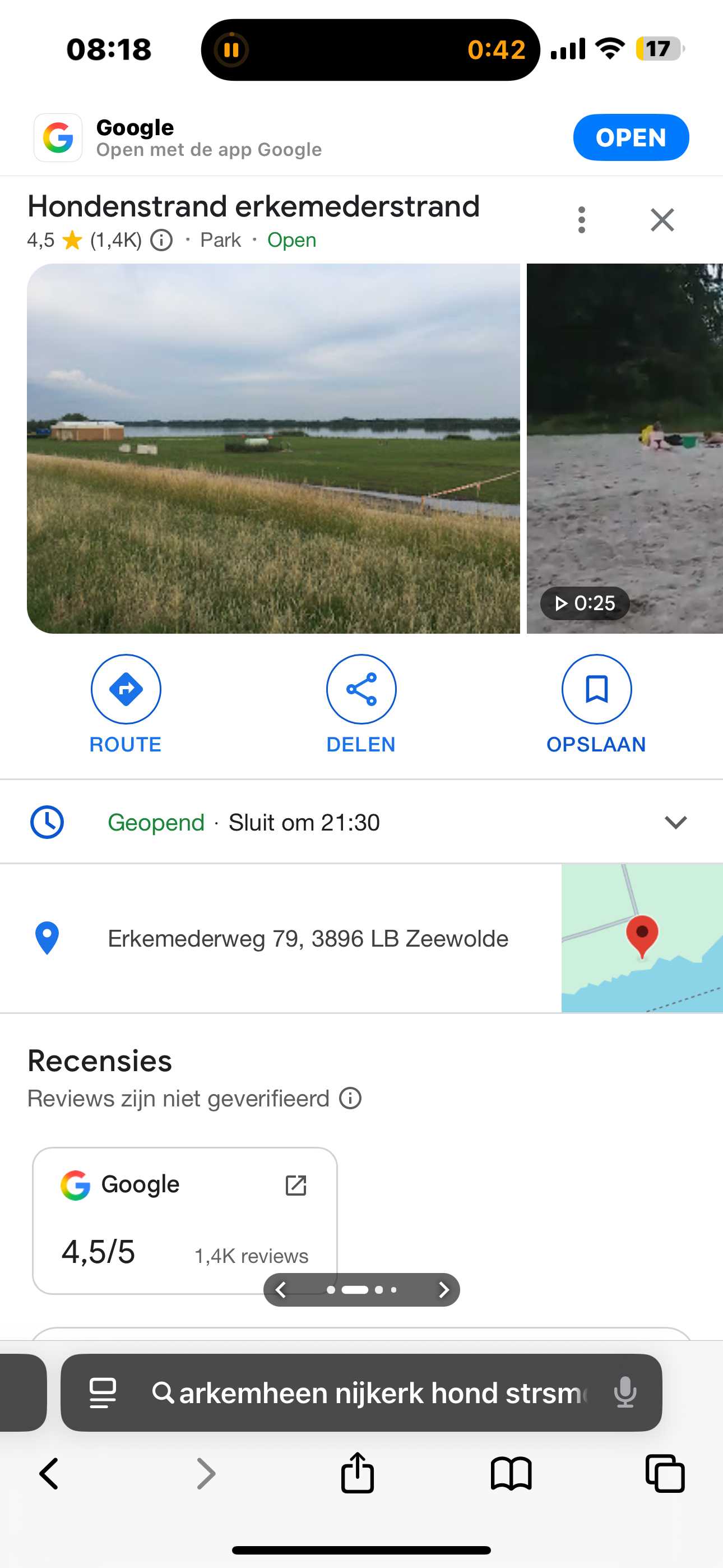This screenshot has width=723, height=1568.
Task: Tap the OPSLAAN bookmark icon
Action: pyautogui.click(x=597, y=689)
